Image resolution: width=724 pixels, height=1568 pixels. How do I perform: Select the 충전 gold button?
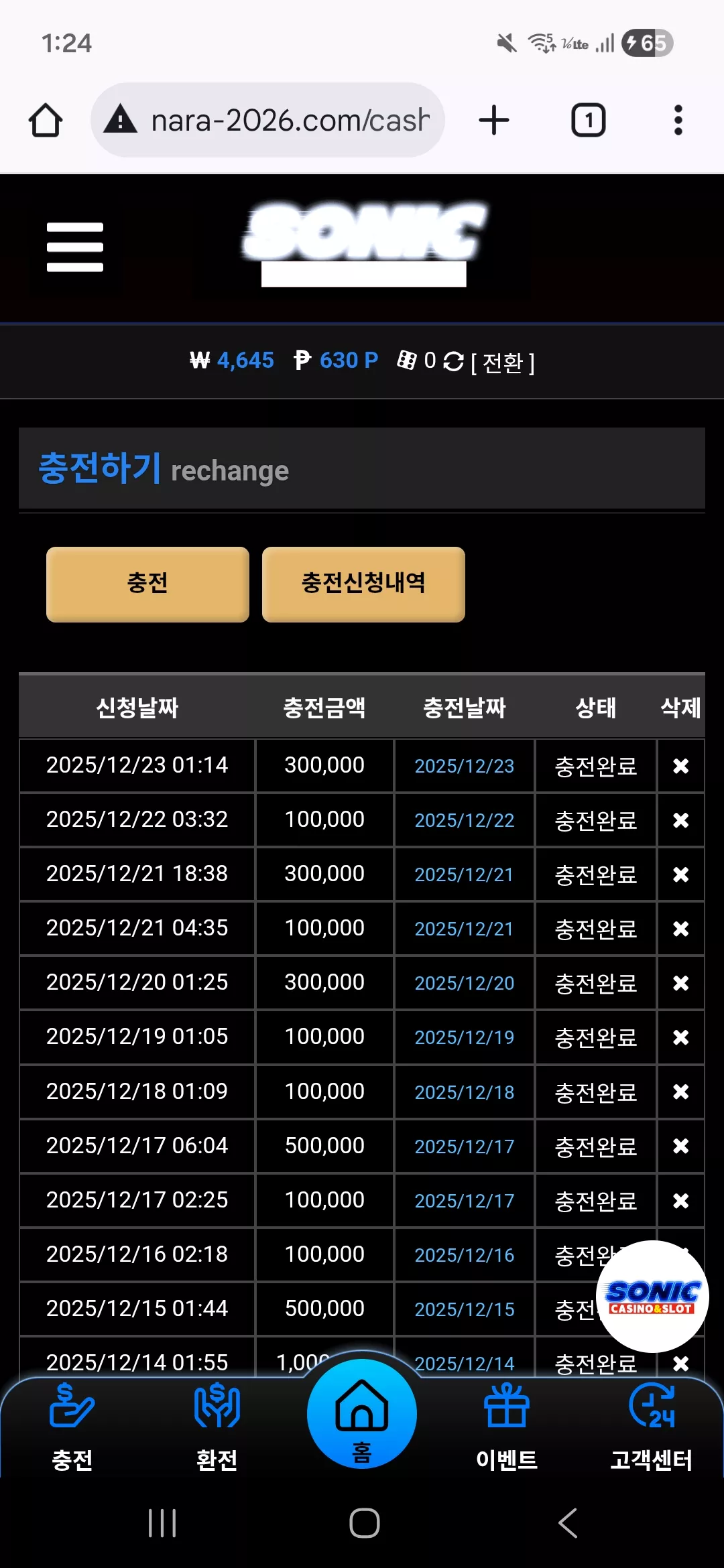[147, 584]
